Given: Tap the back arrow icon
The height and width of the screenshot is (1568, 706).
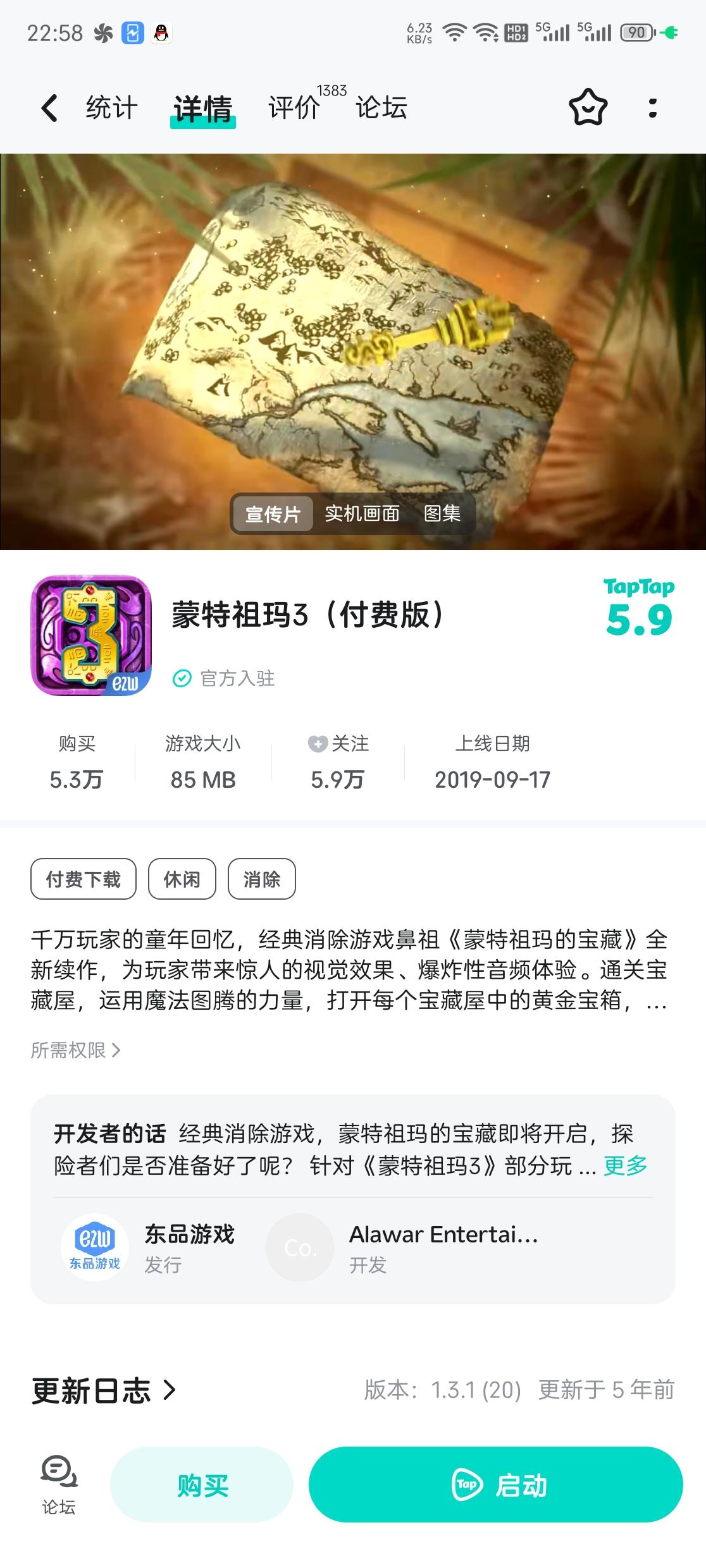Looking at the screenshot, I should point(49,107).
